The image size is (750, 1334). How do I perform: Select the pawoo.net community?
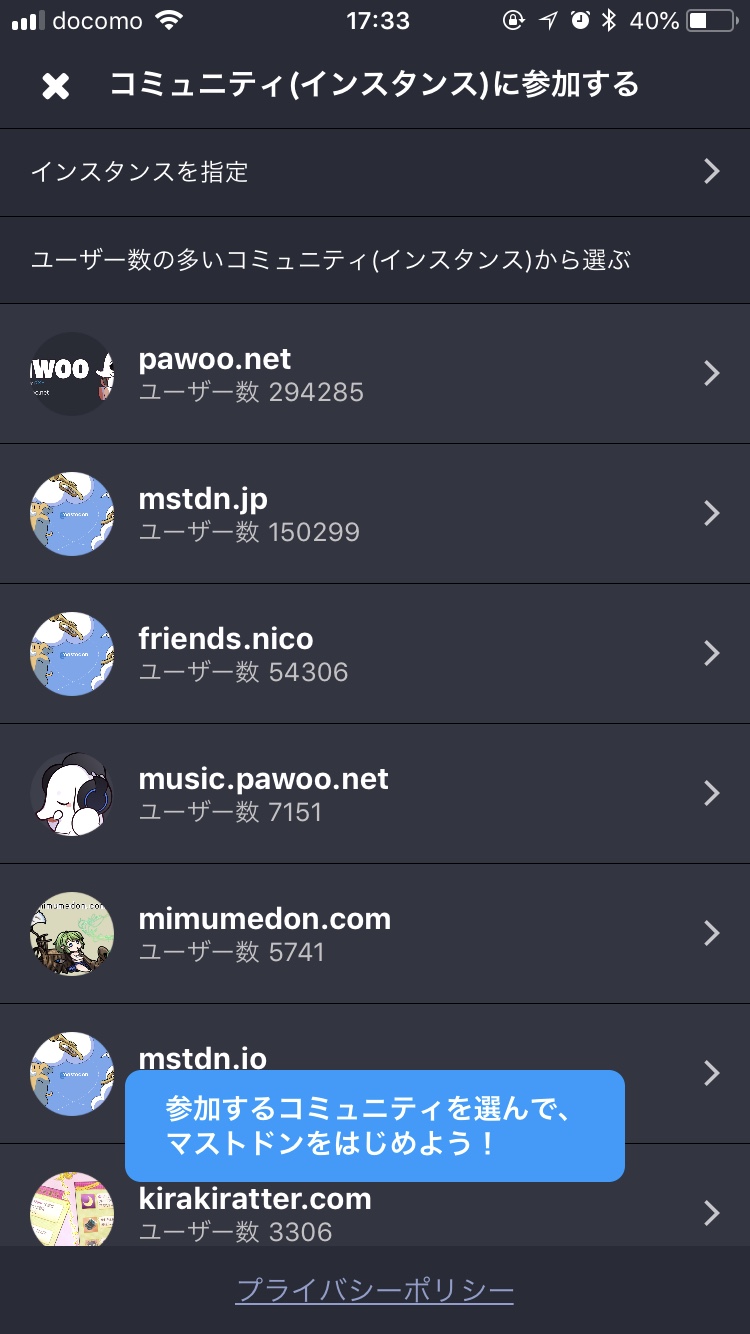point(375,374)
